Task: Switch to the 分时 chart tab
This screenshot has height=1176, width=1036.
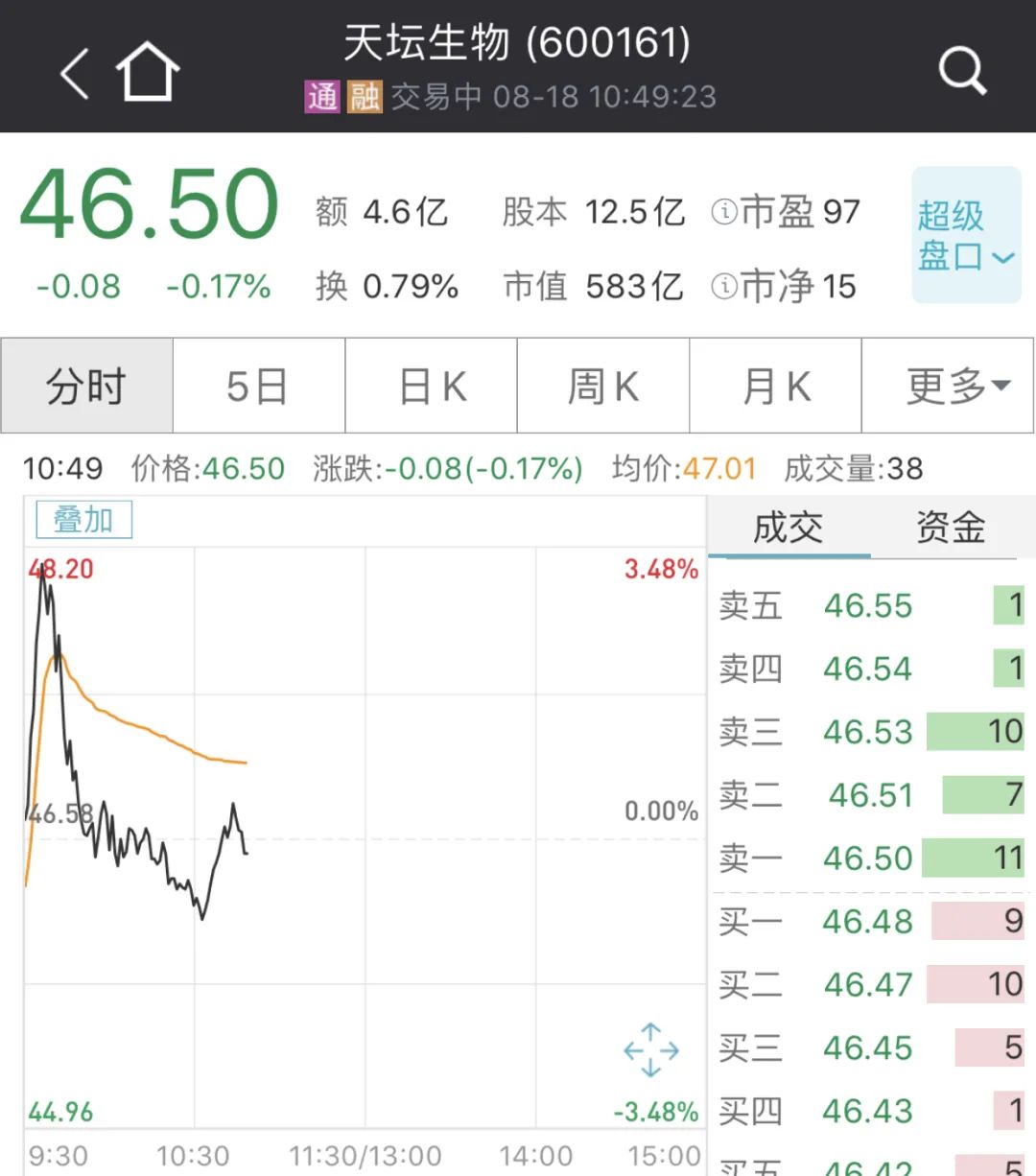Action: [x=86, y=387]
